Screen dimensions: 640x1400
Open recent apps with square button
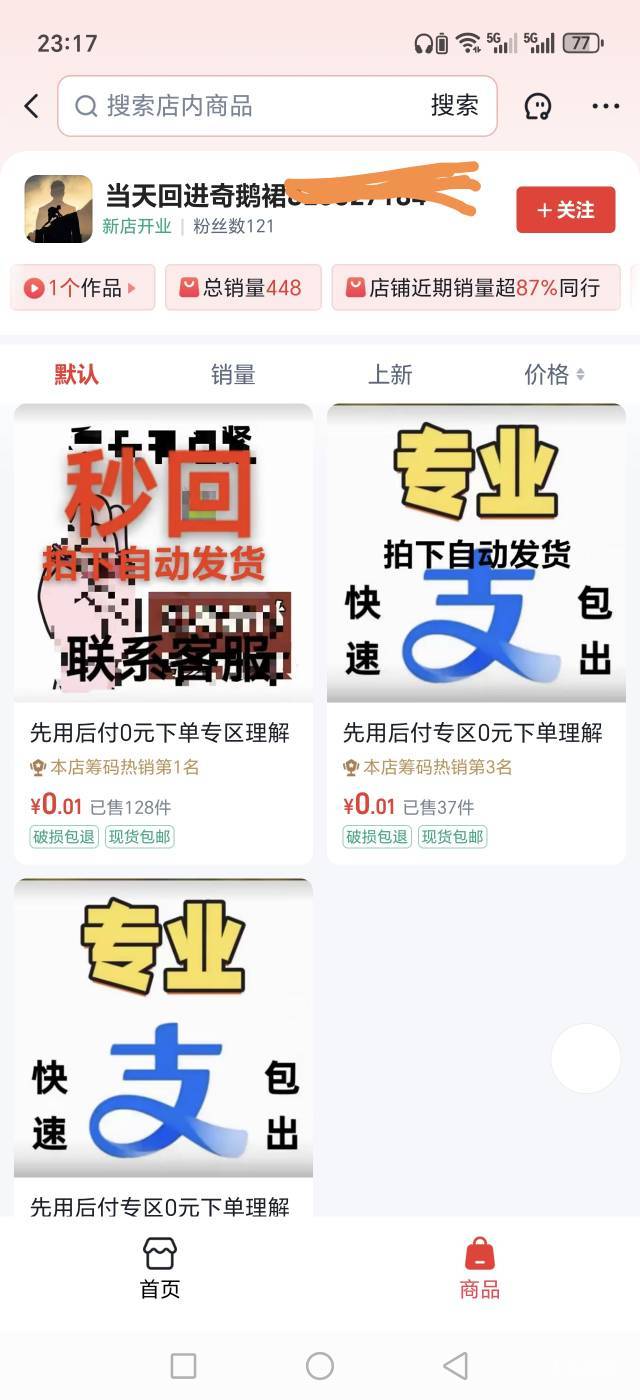click(183, 1365)
